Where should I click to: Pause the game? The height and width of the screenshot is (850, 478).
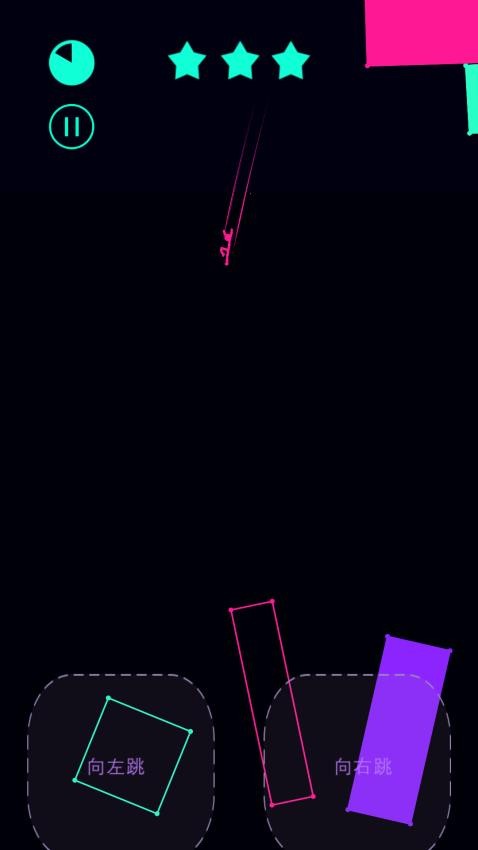(x=72, y=126)
